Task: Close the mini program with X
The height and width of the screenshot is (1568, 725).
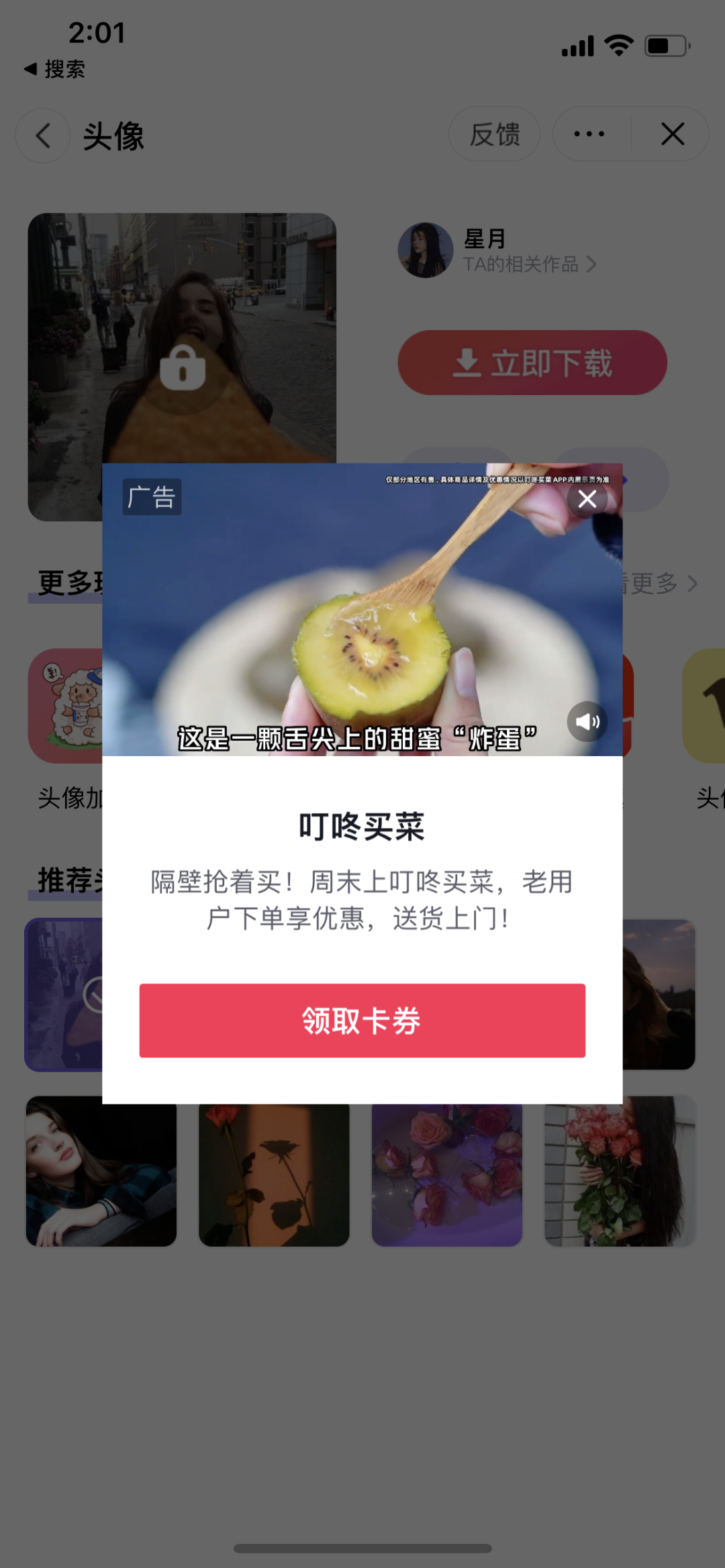Action: click(672, 134)
